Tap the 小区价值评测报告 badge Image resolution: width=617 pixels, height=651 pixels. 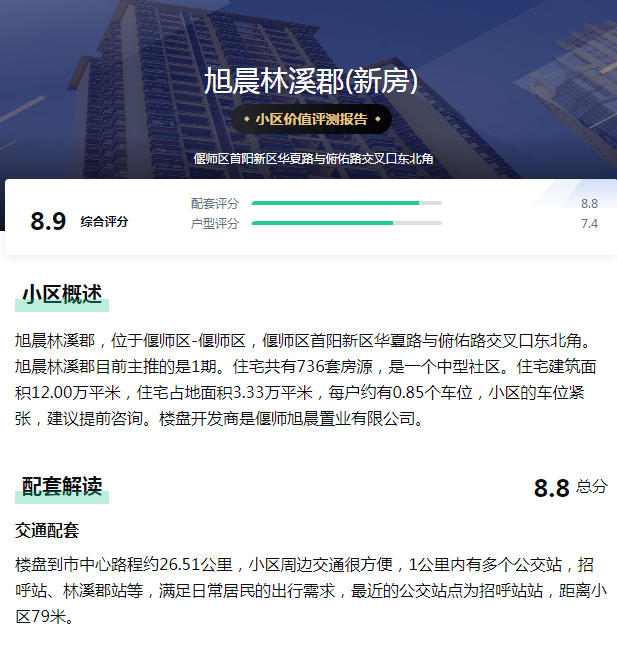311,119
